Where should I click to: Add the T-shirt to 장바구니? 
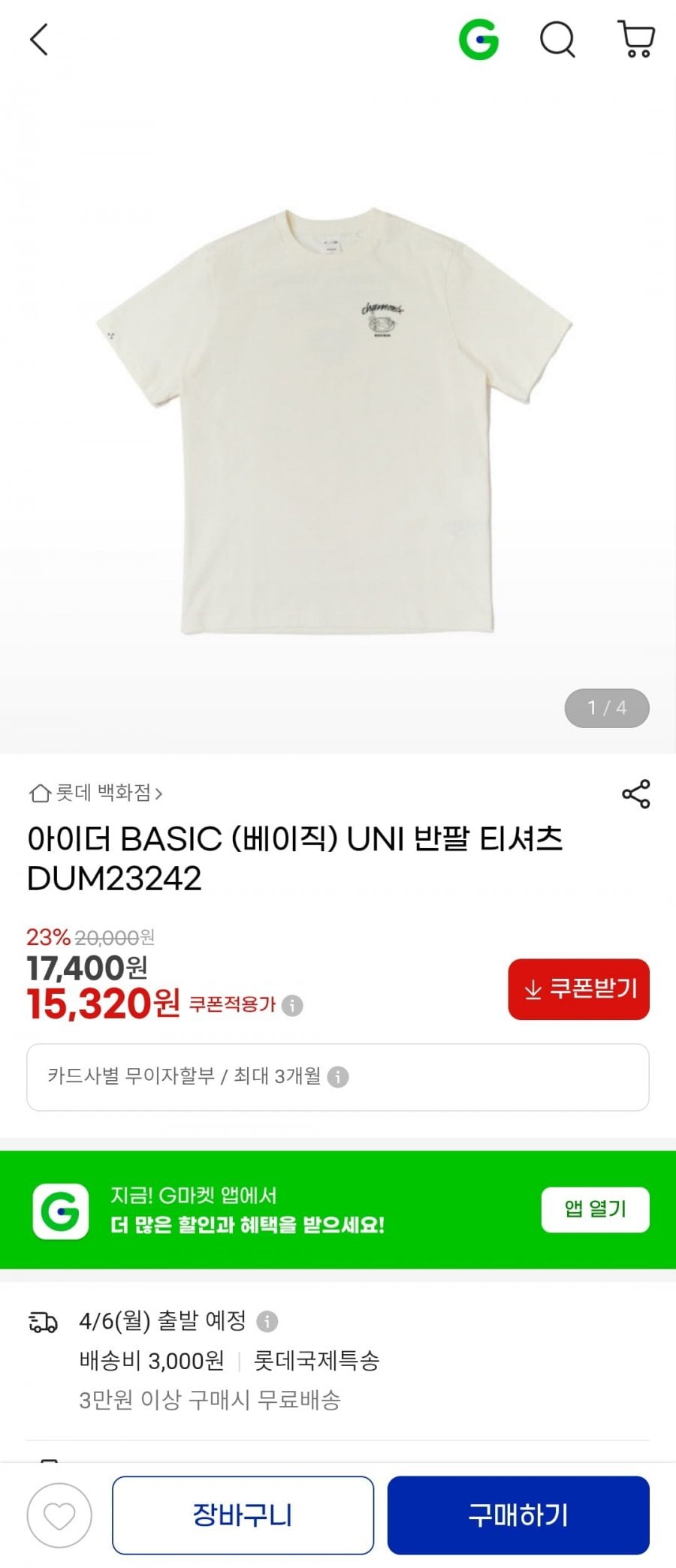pos(243,1515)
